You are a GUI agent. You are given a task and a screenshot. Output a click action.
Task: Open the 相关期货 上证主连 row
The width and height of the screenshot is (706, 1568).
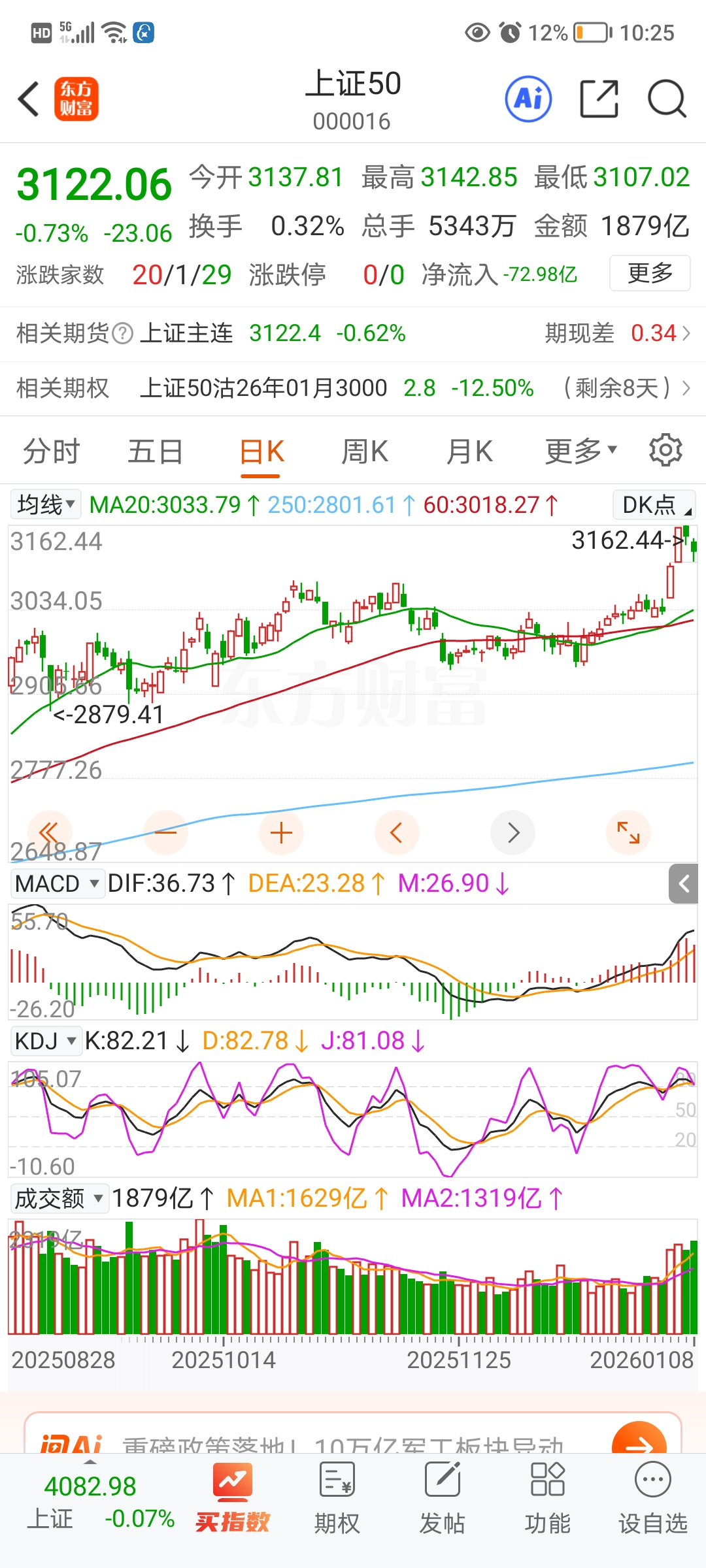tap(353, 334)
